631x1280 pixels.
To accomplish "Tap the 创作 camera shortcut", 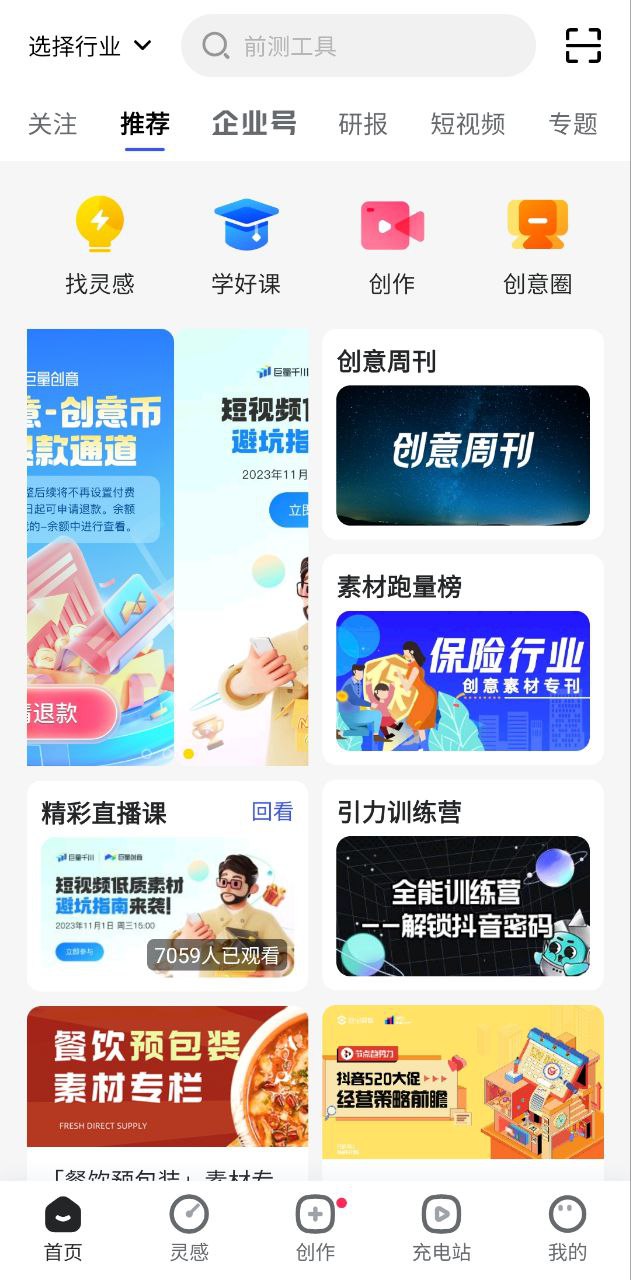I will coord(392,245).
